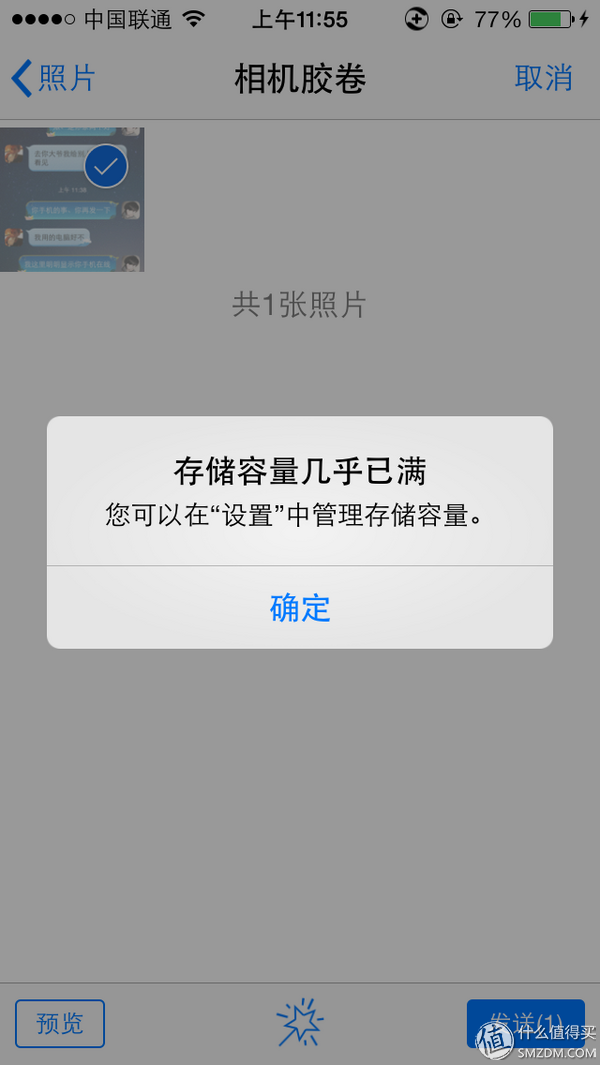Send the selected photo with 发送

(525, 1023)
